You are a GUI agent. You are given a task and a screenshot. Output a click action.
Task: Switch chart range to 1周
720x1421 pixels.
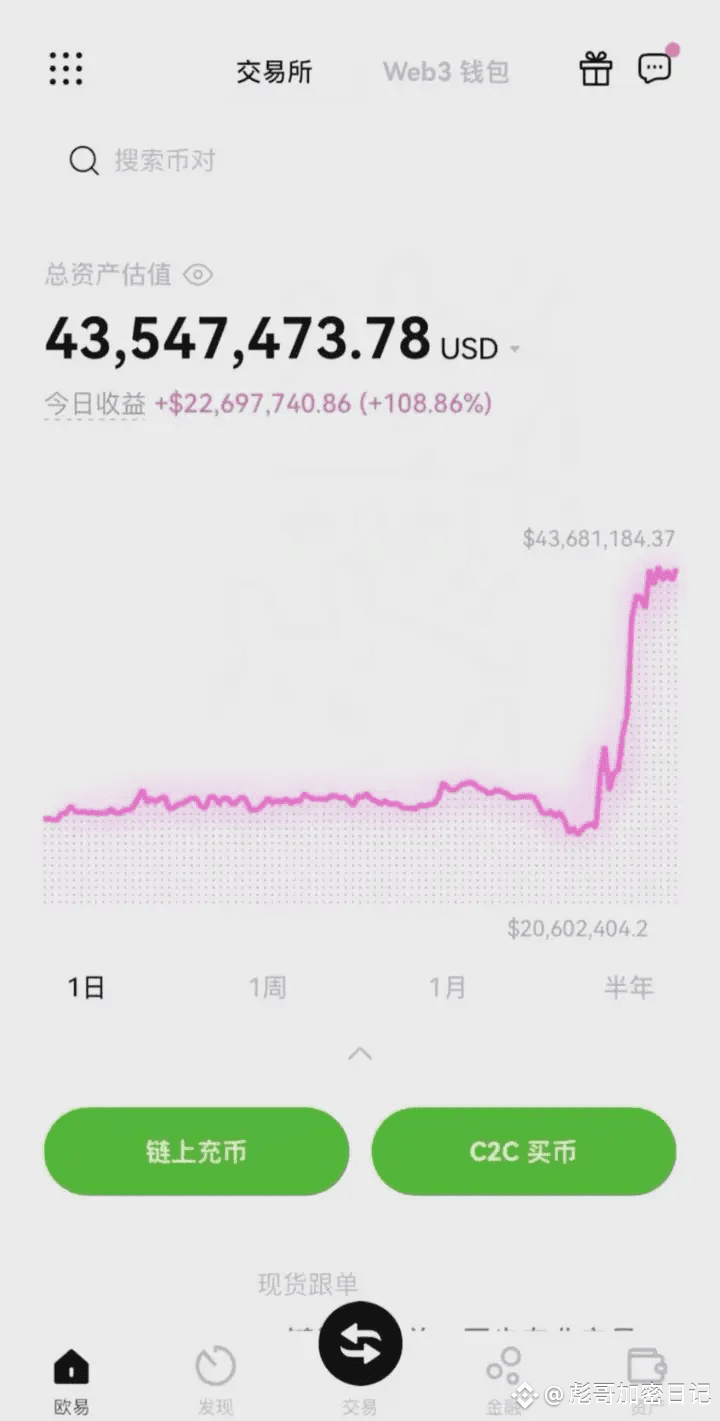(x=266, y=986)
